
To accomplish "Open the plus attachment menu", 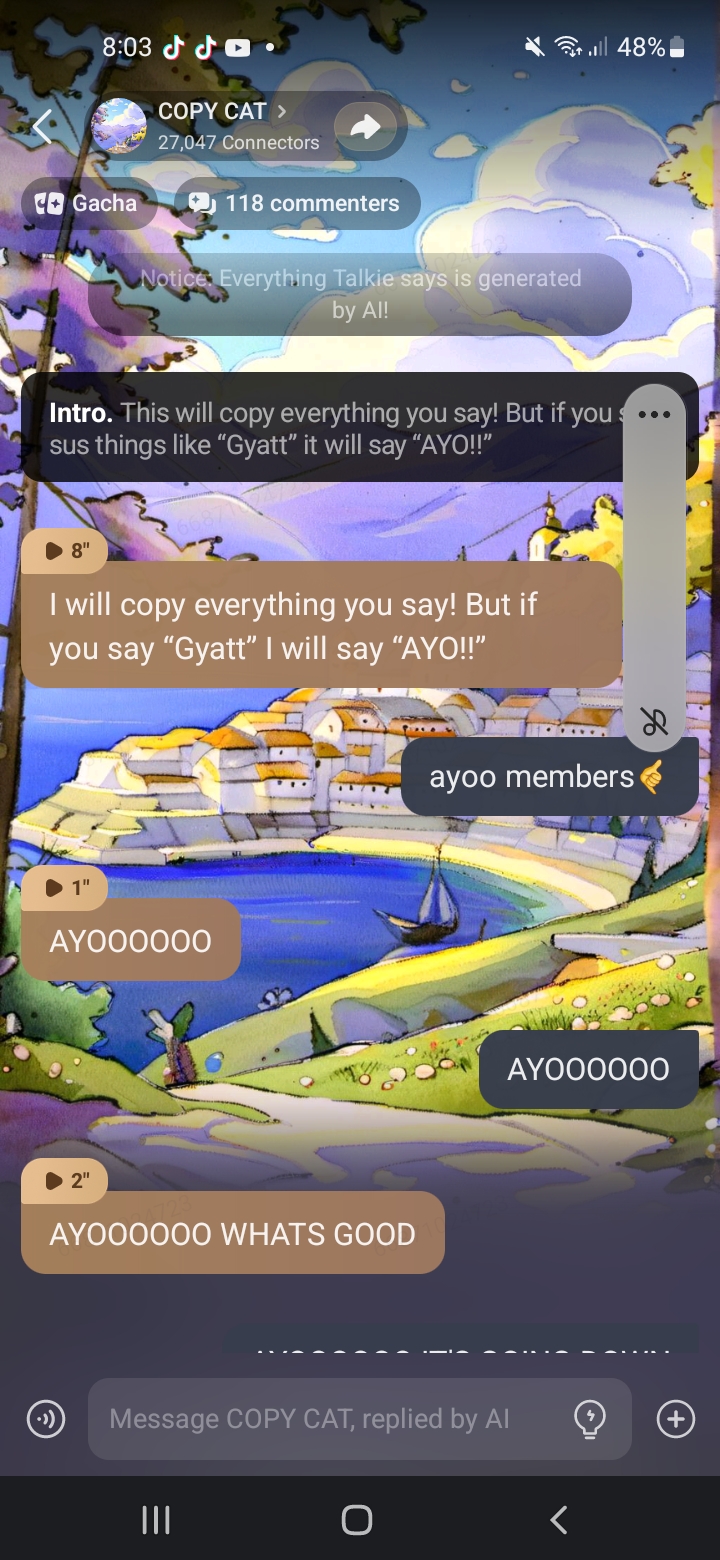I will click(x=676, y=1419).
